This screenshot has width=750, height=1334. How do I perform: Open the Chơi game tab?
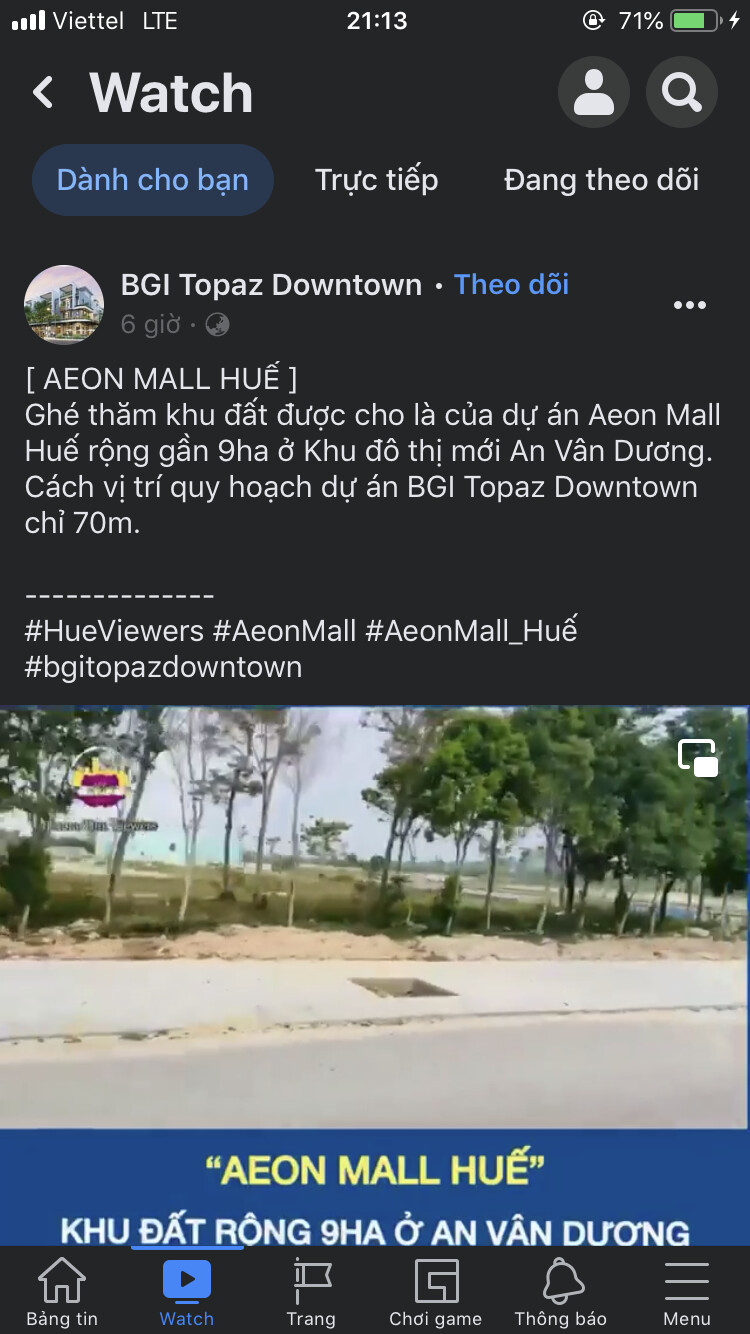point(436,1291)
